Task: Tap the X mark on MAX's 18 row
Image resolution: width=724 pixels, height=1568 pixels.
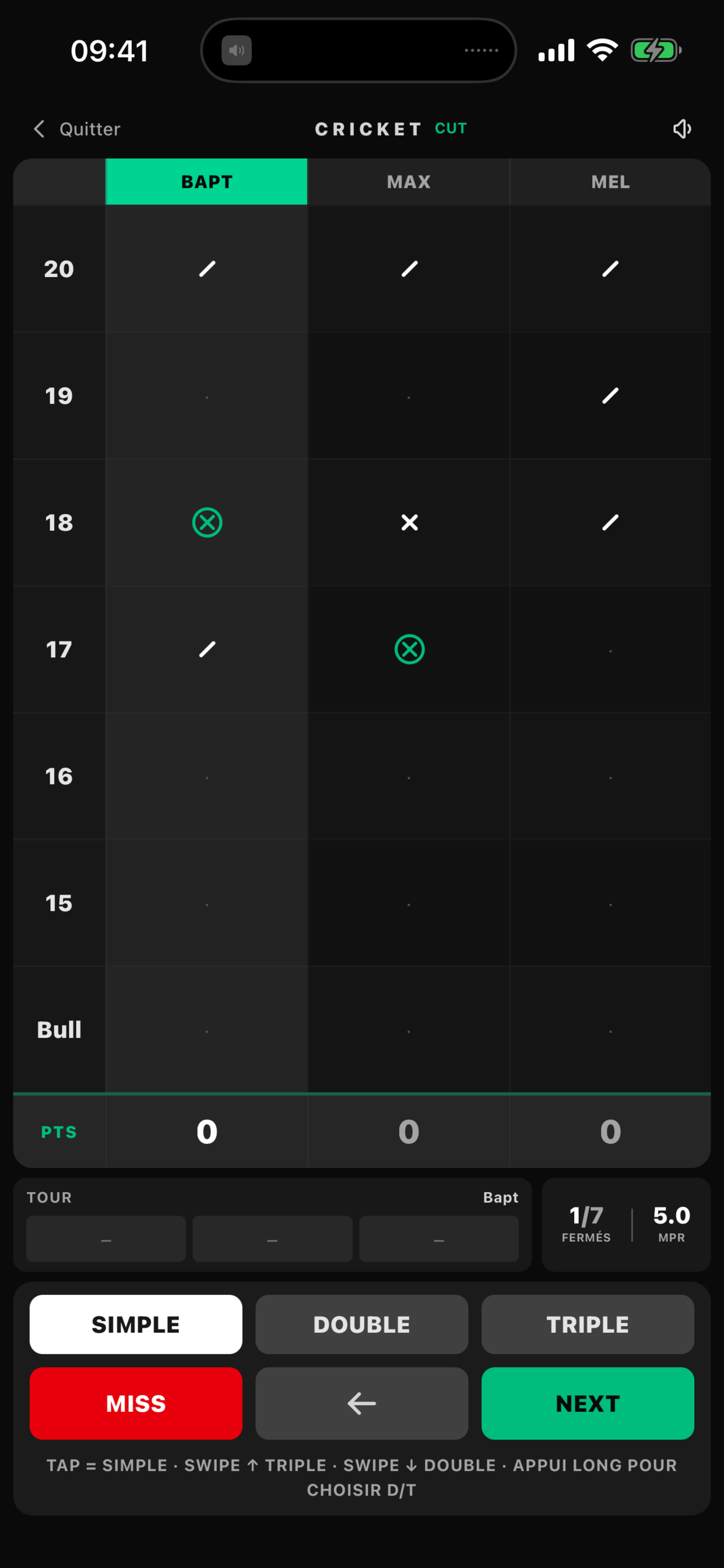Action: click(408, 522)
